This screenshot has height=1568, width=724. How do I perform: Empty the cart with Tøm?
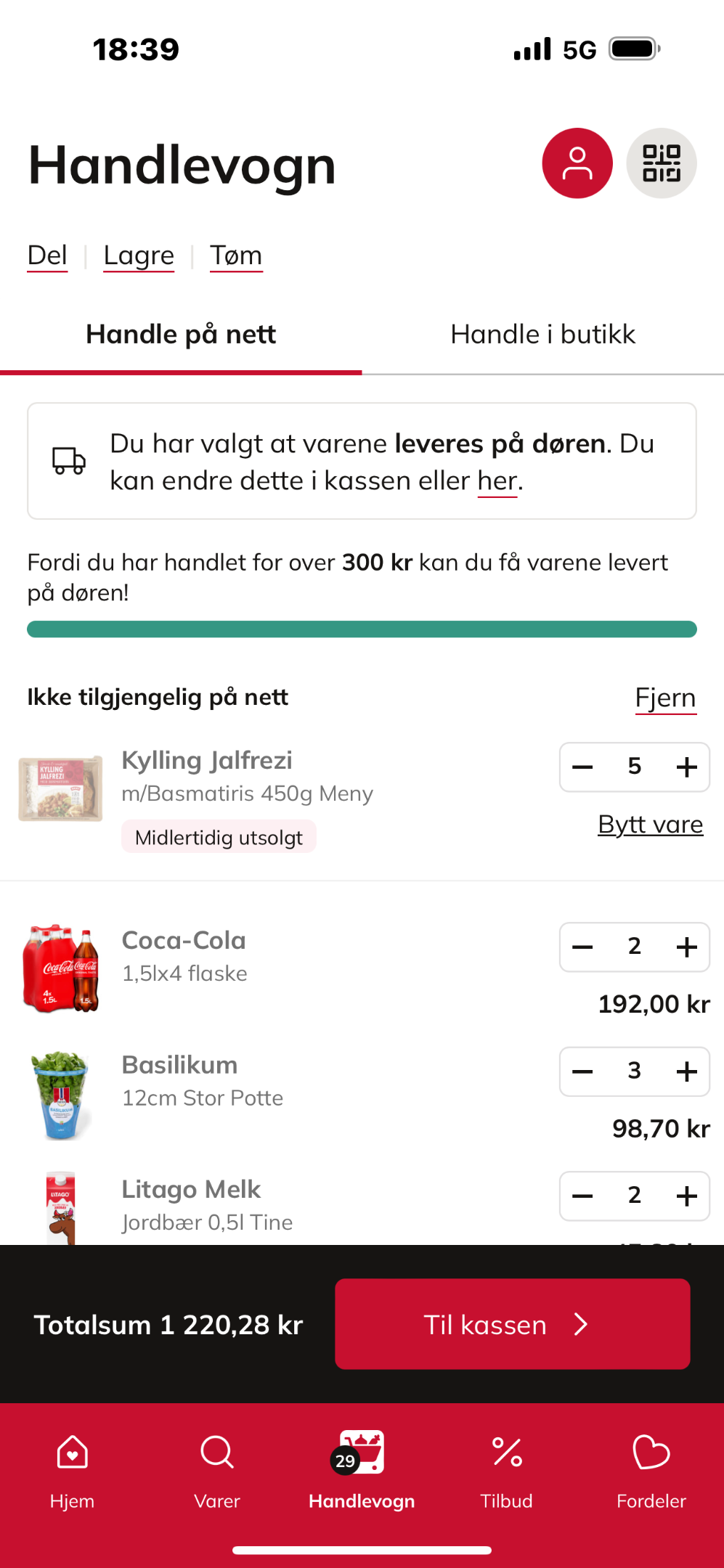(236, 256)
